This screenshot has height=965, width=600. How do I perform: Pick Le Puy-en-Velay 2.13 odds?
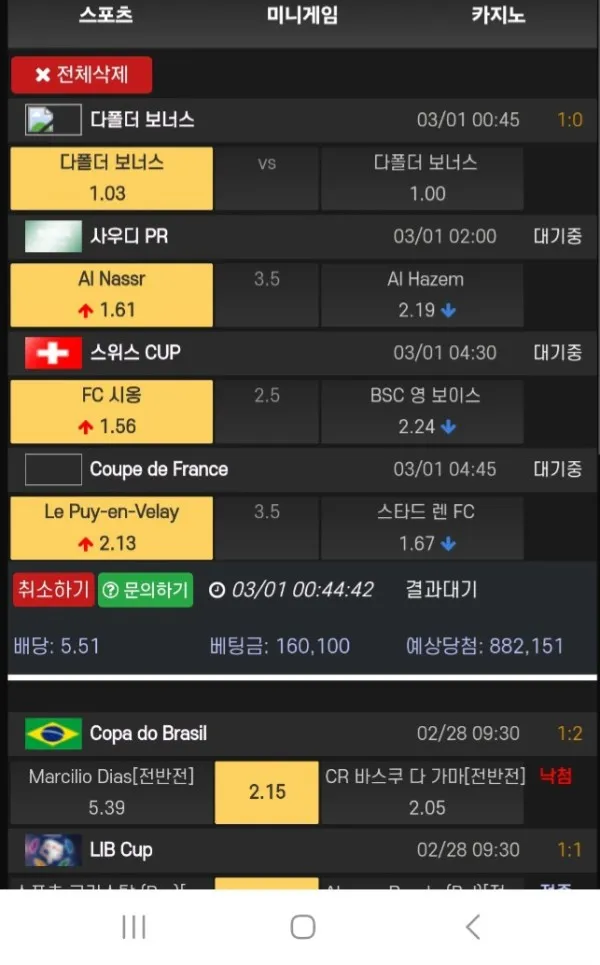click(x=111, y=528)
